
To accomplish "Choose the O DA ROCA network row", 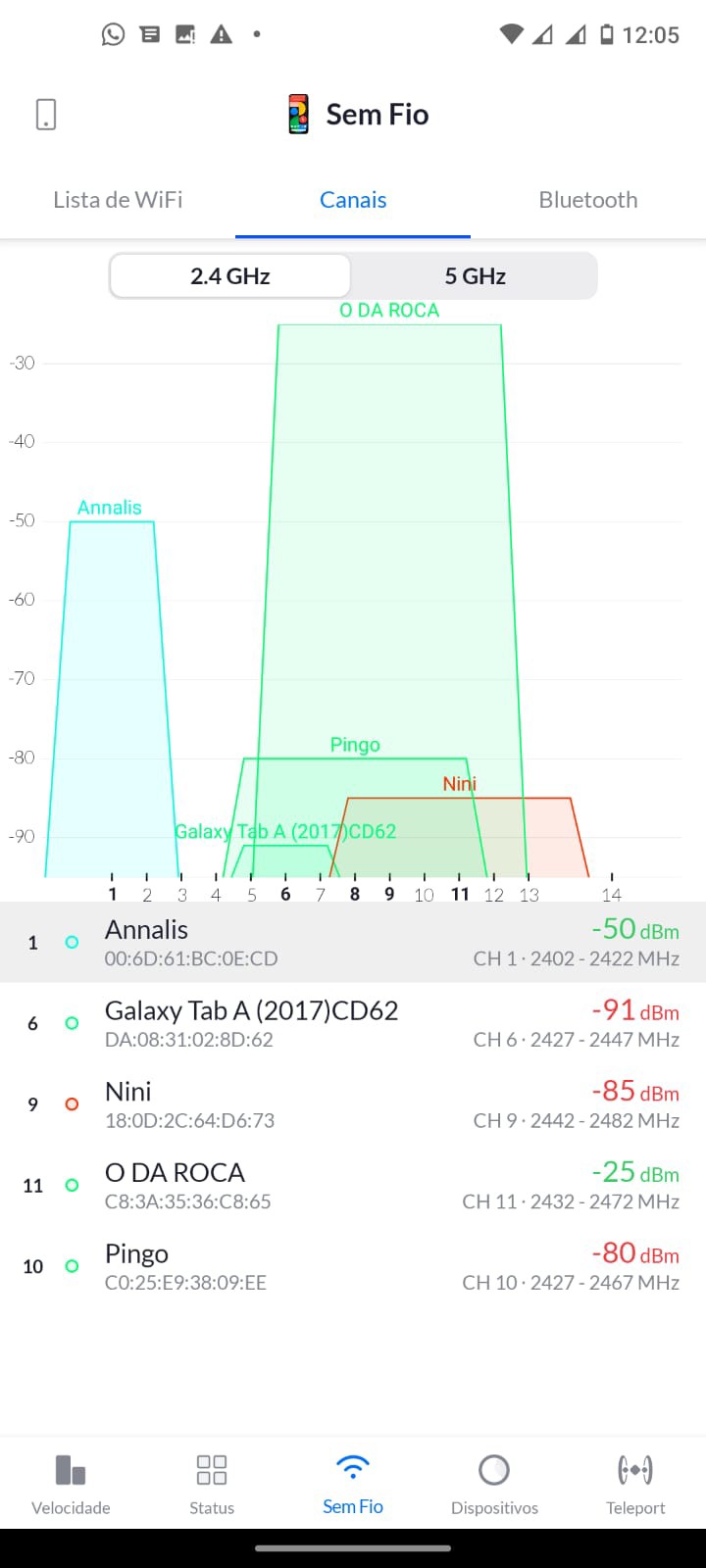I will [353, 1186].
